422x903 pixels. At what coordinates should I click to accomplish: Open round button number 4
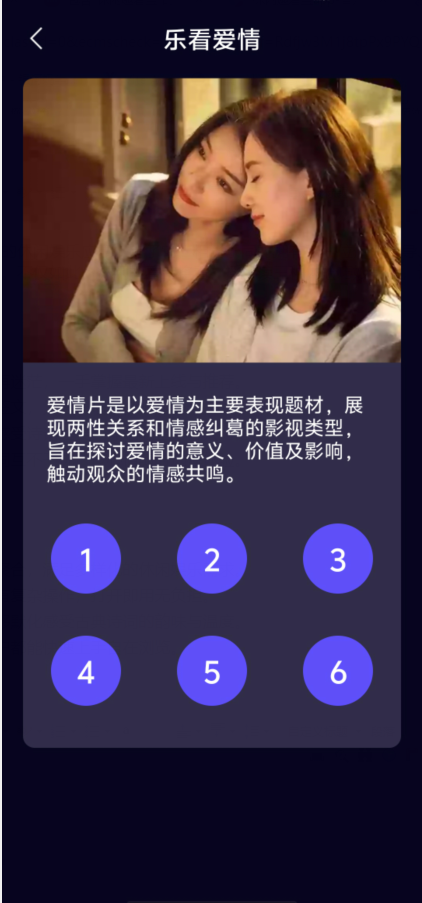86,671
